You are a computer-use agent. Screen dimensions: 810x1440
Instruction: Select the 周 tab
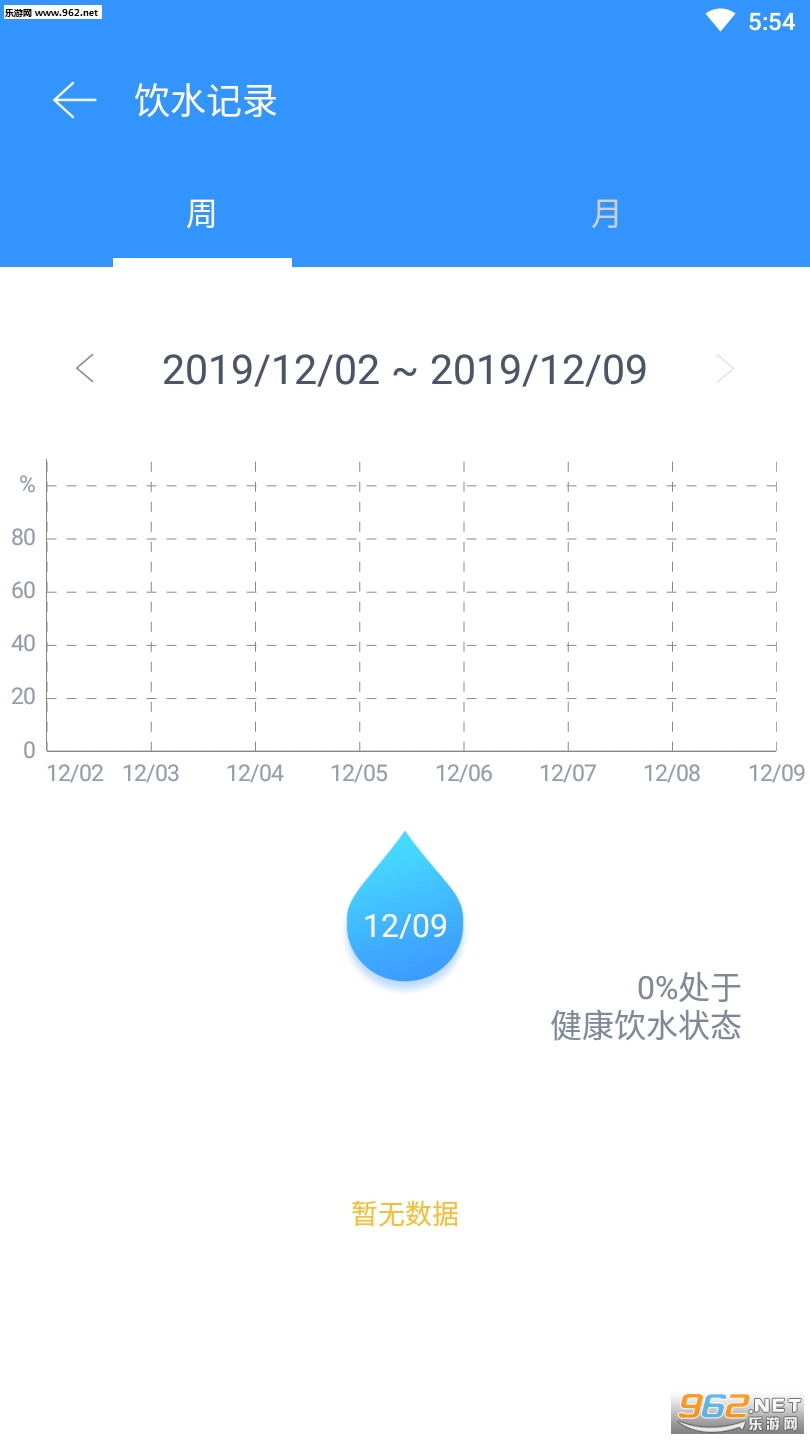202,214
